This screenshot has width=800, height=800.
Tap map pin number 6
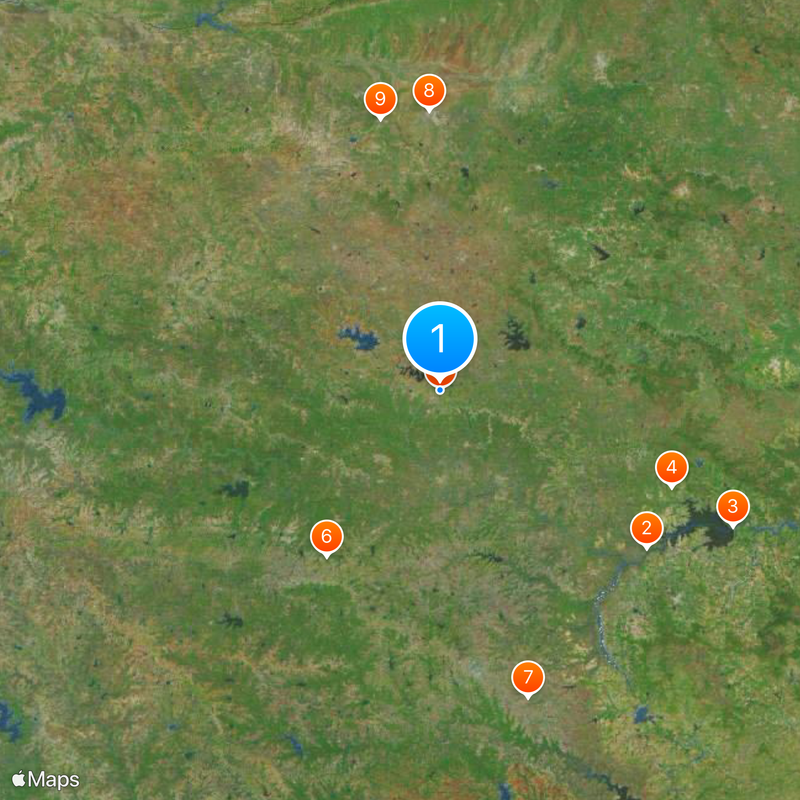[x=326, y=536]
